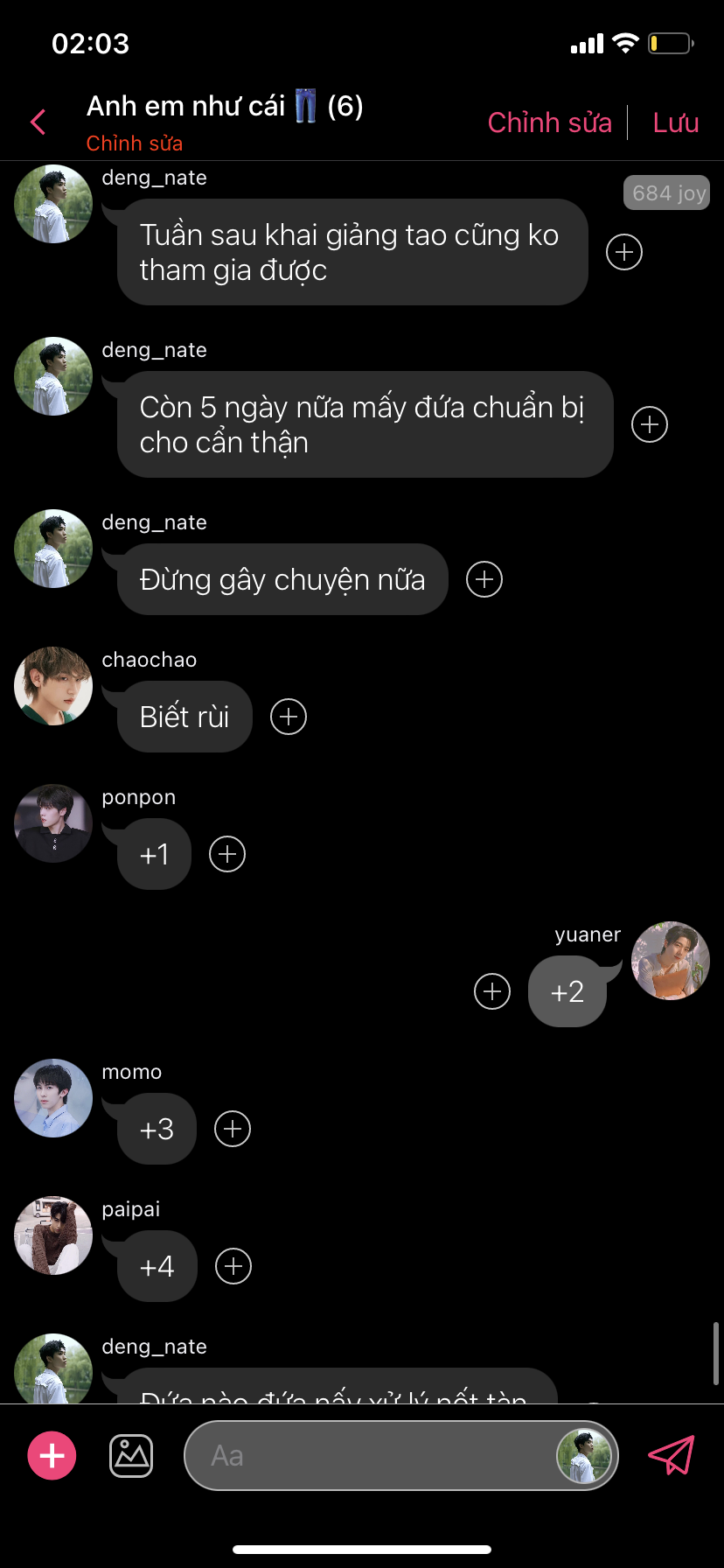Add reaction to "Còn 5 ngày nữa" message

click(x=650, y=425)
